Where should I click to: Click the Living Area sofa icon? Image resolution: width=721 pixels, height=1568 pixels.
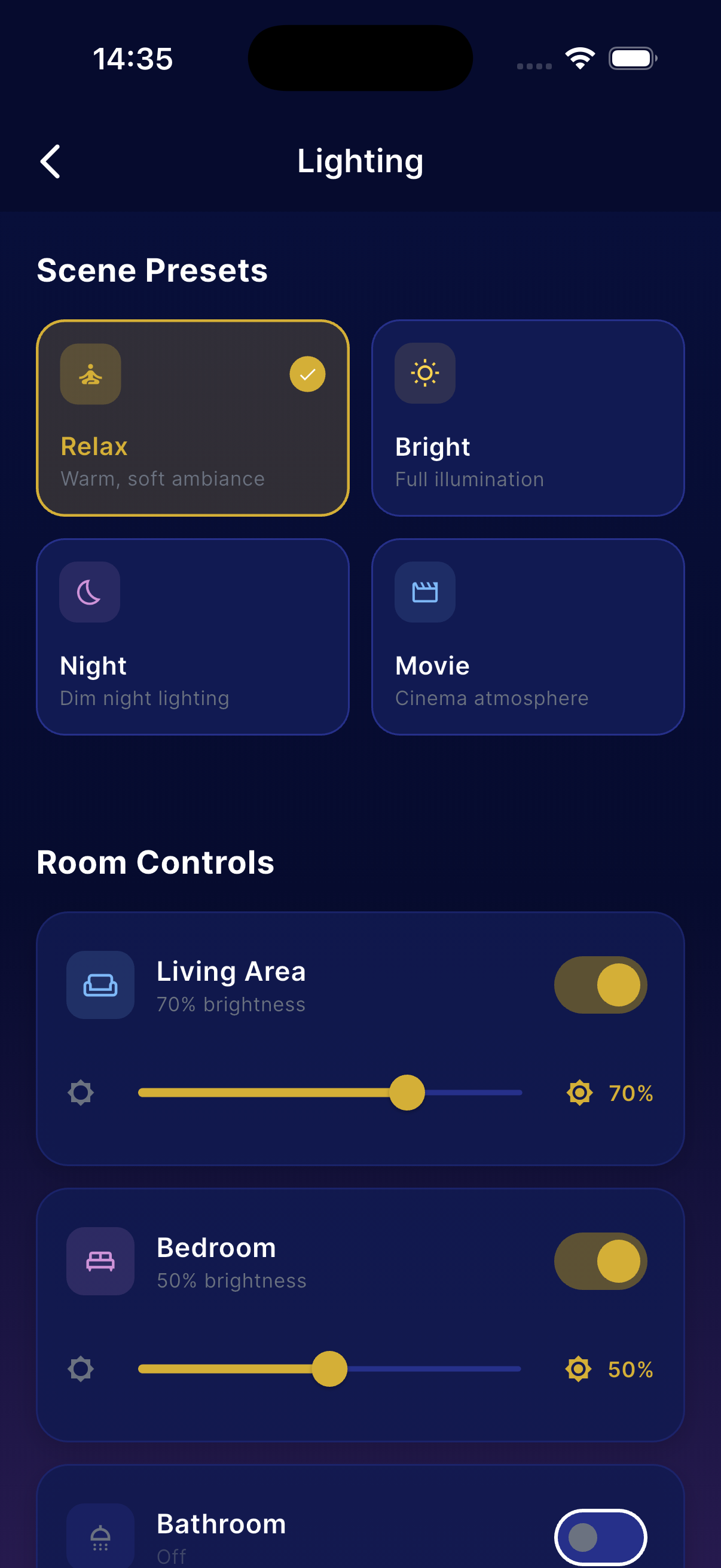pos(99,985)
